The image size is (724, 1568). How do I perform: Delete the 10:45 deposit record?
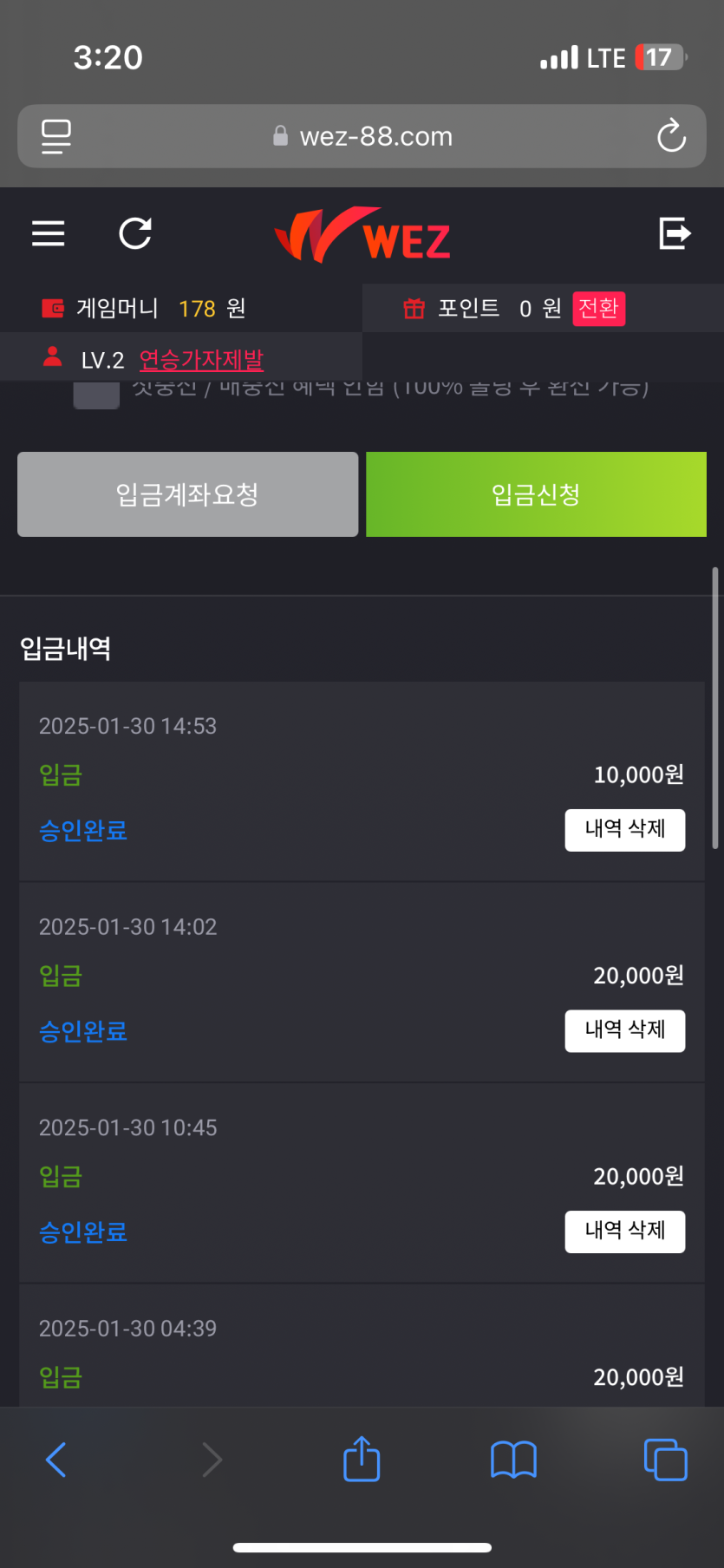click(624, 1232)
